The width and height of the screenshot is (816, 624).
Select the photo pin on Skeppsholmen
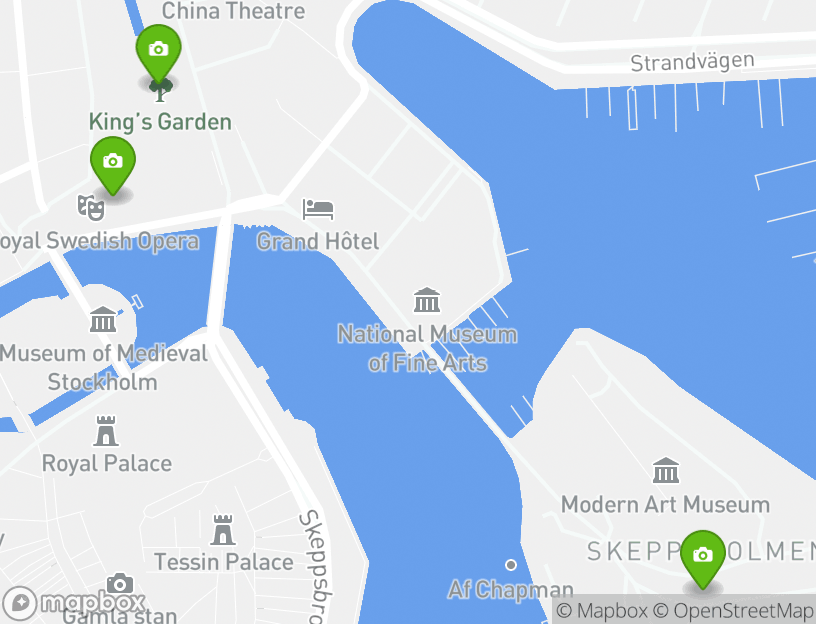click(703, 557)
